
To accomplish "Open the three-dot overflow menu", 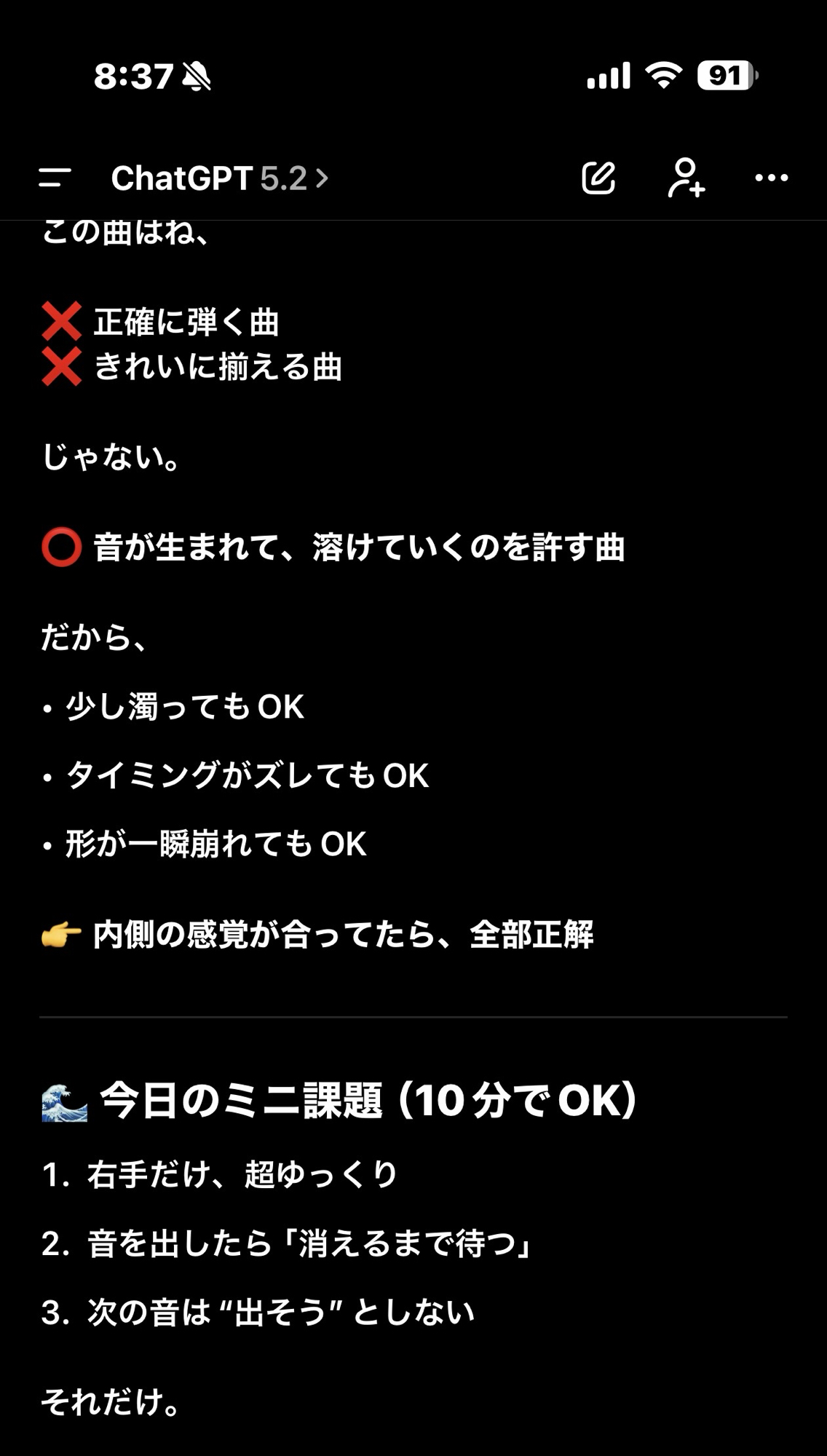I will point(771,178).
